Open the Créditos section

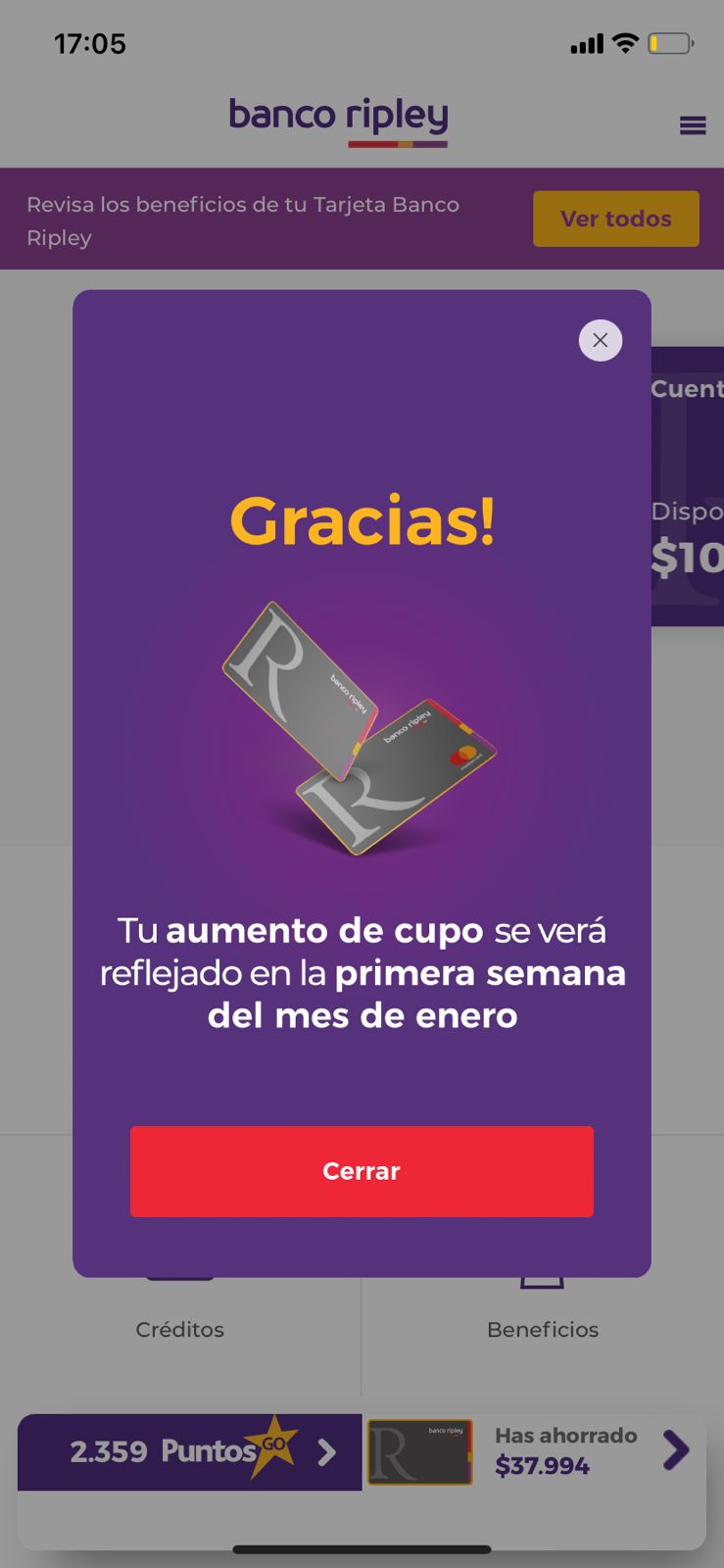(180, 1329)
